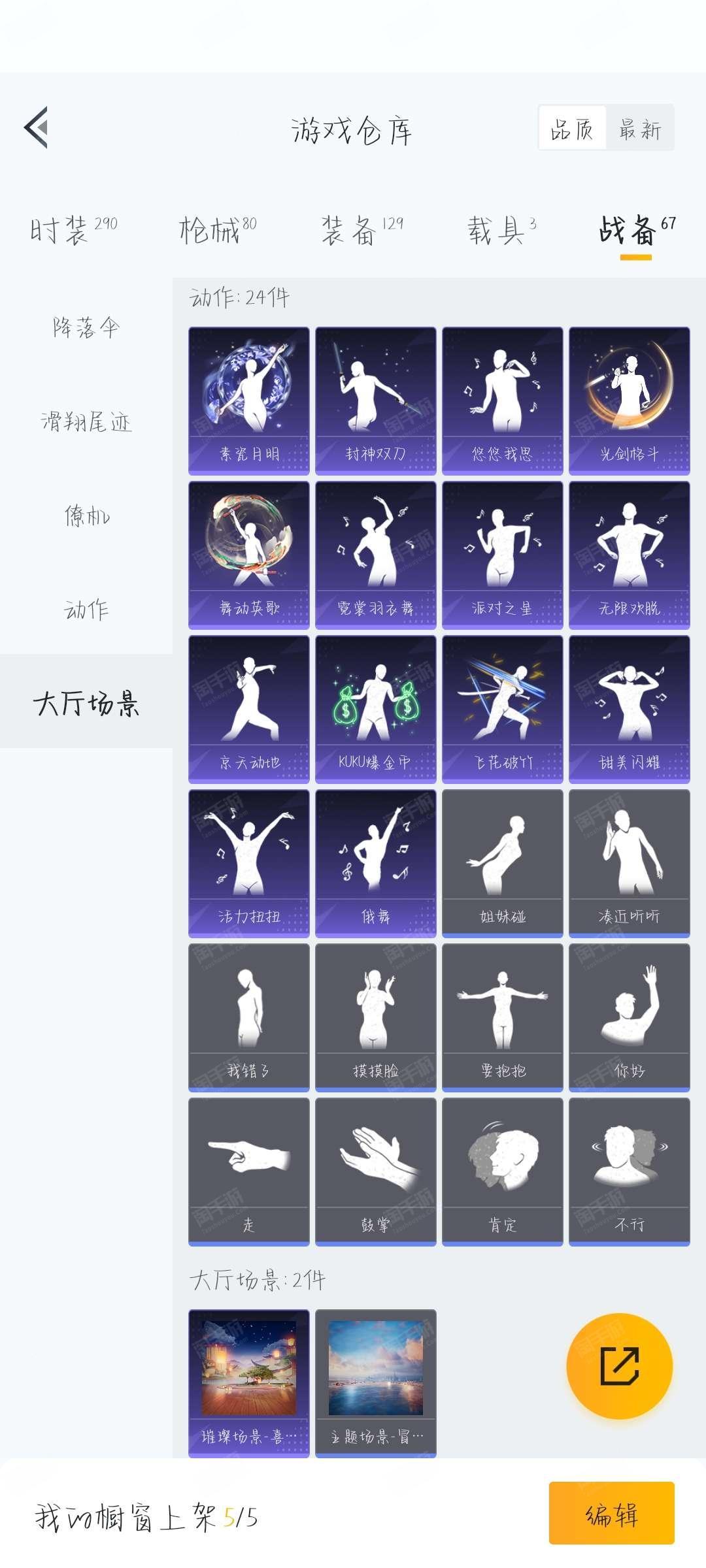Jump to the 动作 side category
The image size is (706, 1568).
click(x=86, y=610)
